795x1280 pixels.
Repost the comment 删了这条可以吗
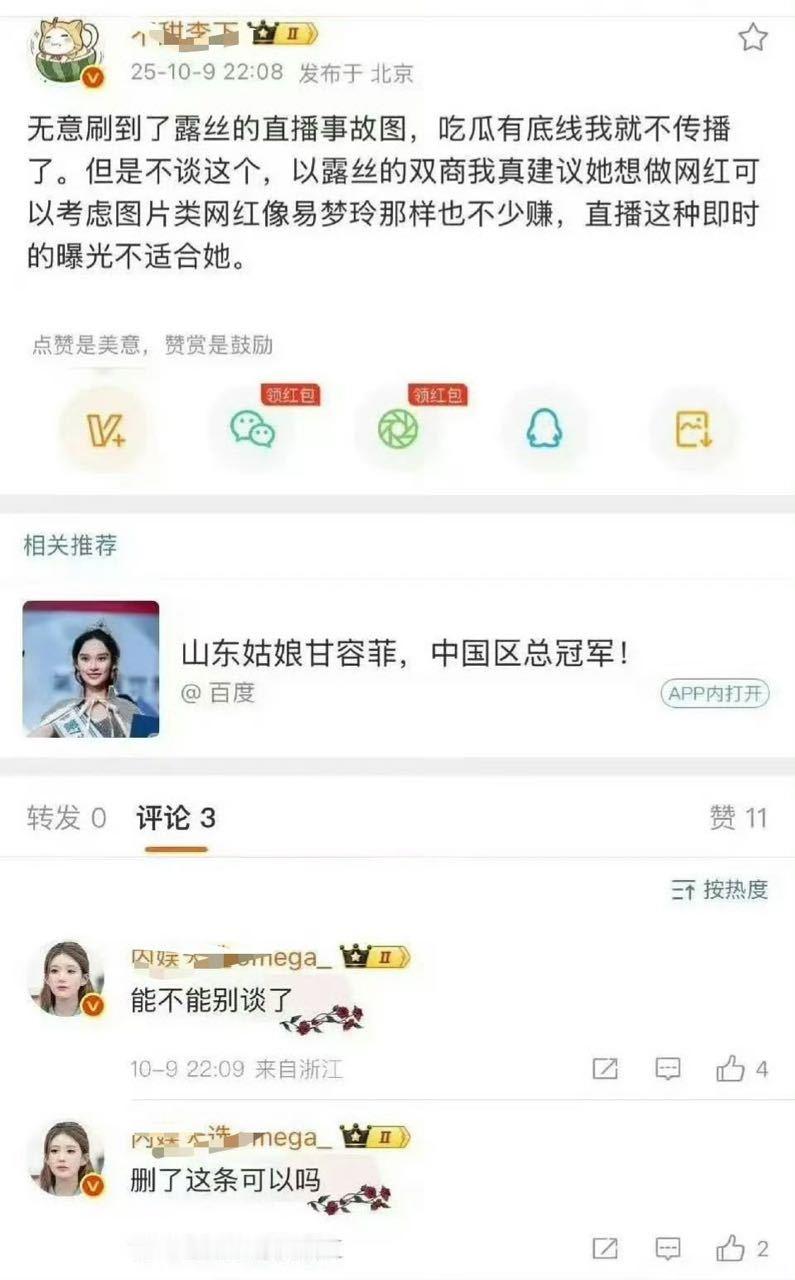tap(605, 1248)
